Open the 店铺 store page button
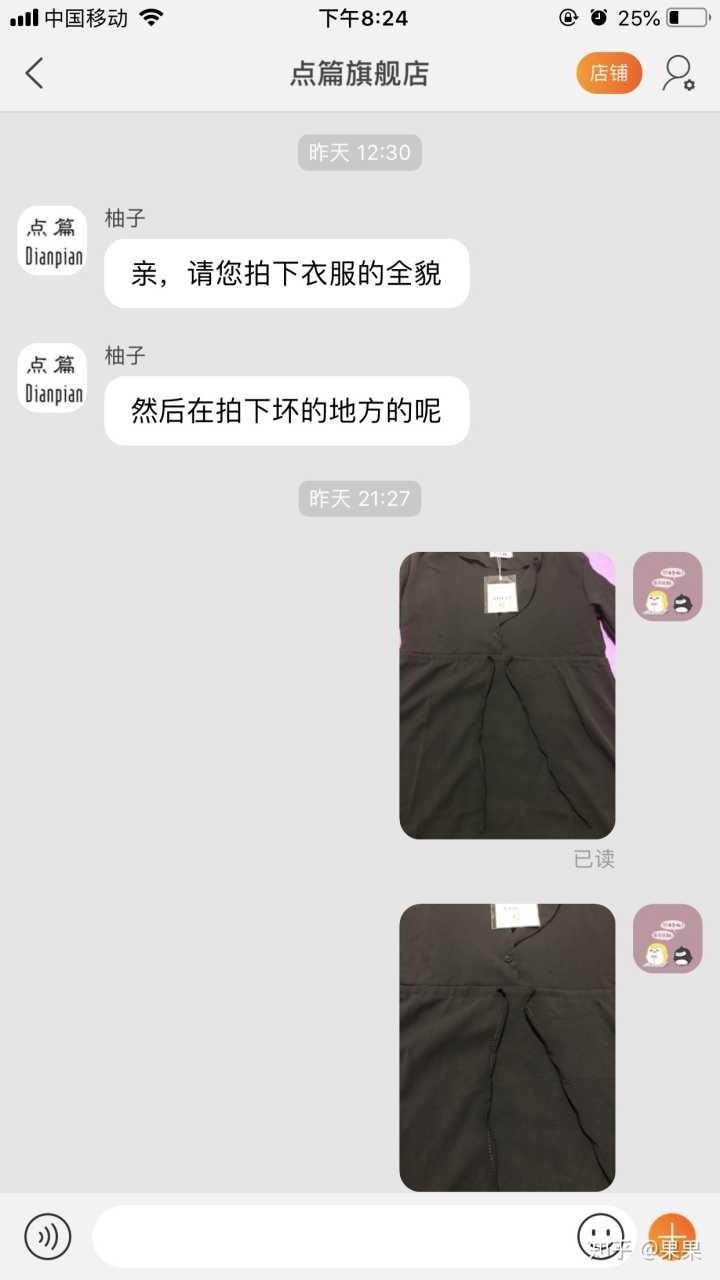This screenshot has height=1280, width=720. coord(608,73)
